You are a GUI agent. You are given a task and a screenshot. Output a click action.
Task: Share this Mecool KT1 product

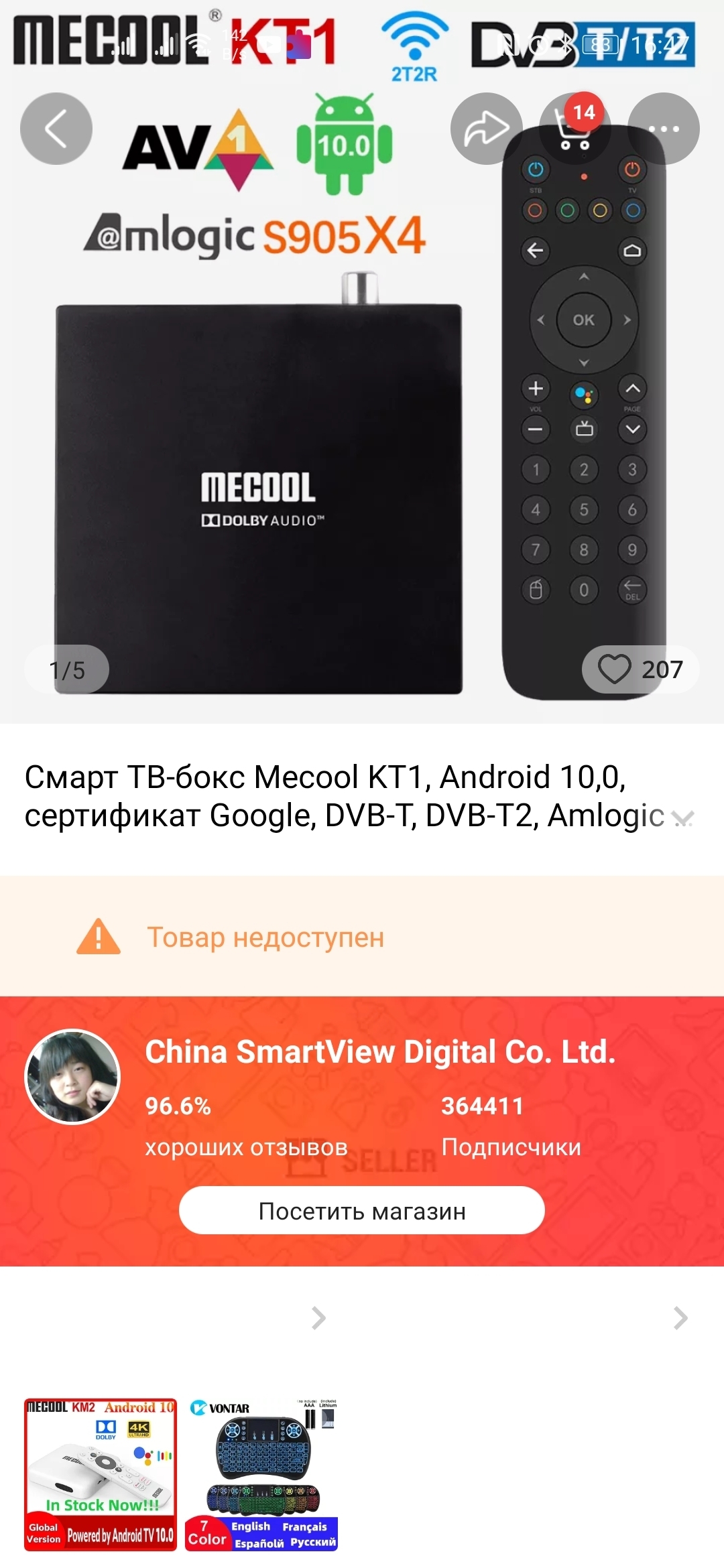click(486, 129)
